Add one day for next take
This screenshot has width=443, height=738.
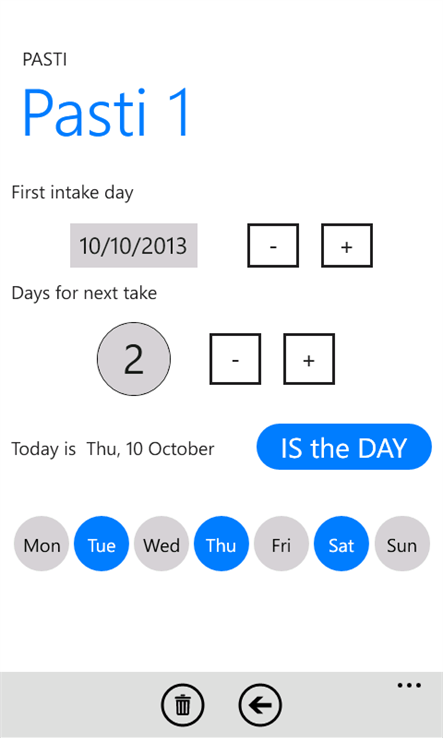309,359
